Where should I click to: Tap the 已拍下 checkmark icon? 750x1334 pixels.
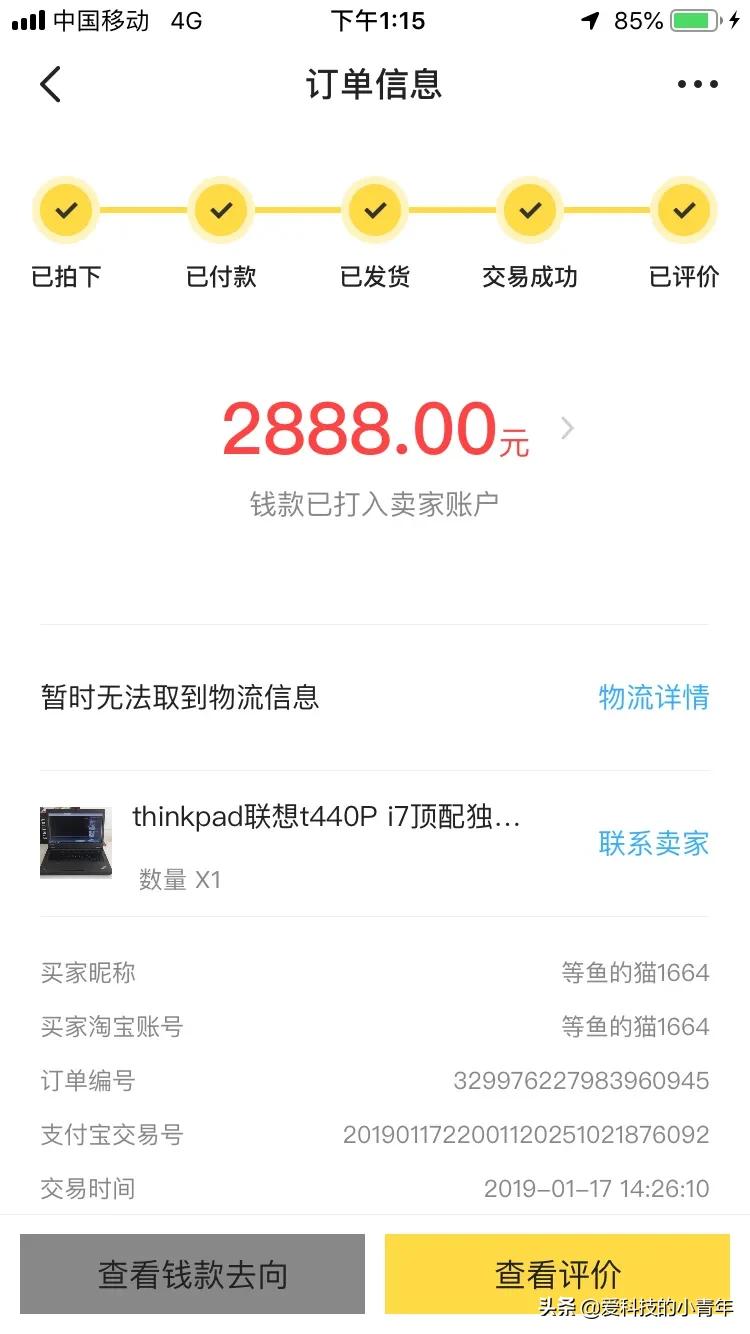click(x=65, y=210)
